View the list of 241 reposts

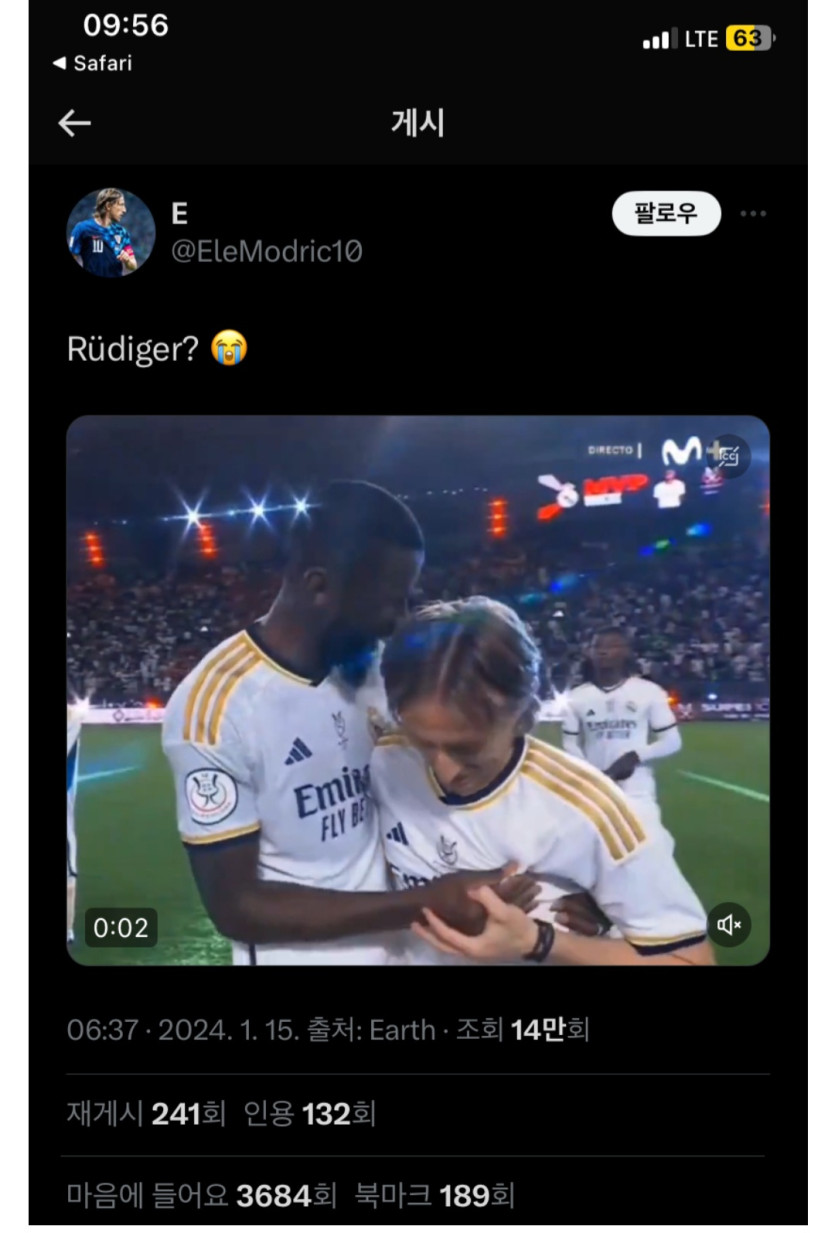[146, 1114]
